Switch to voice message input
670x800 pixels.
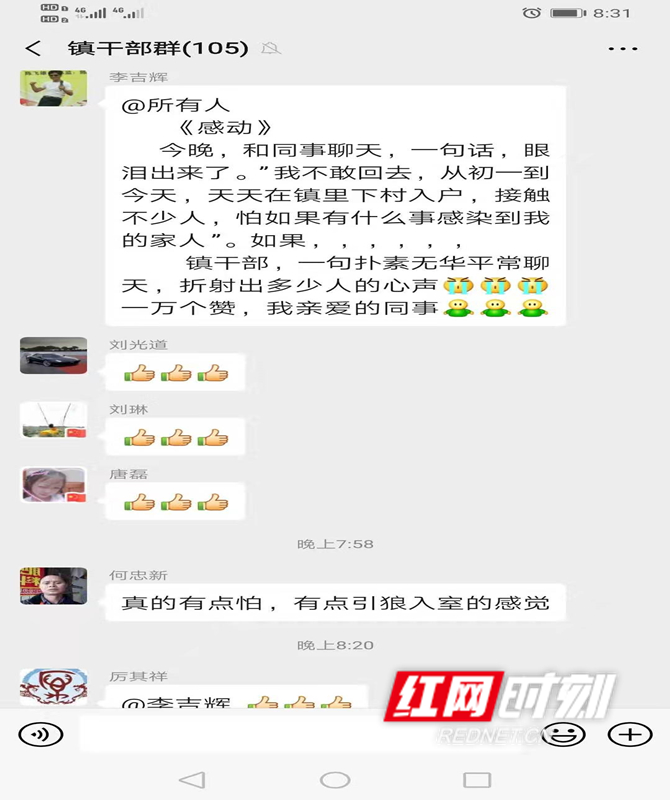41,735
